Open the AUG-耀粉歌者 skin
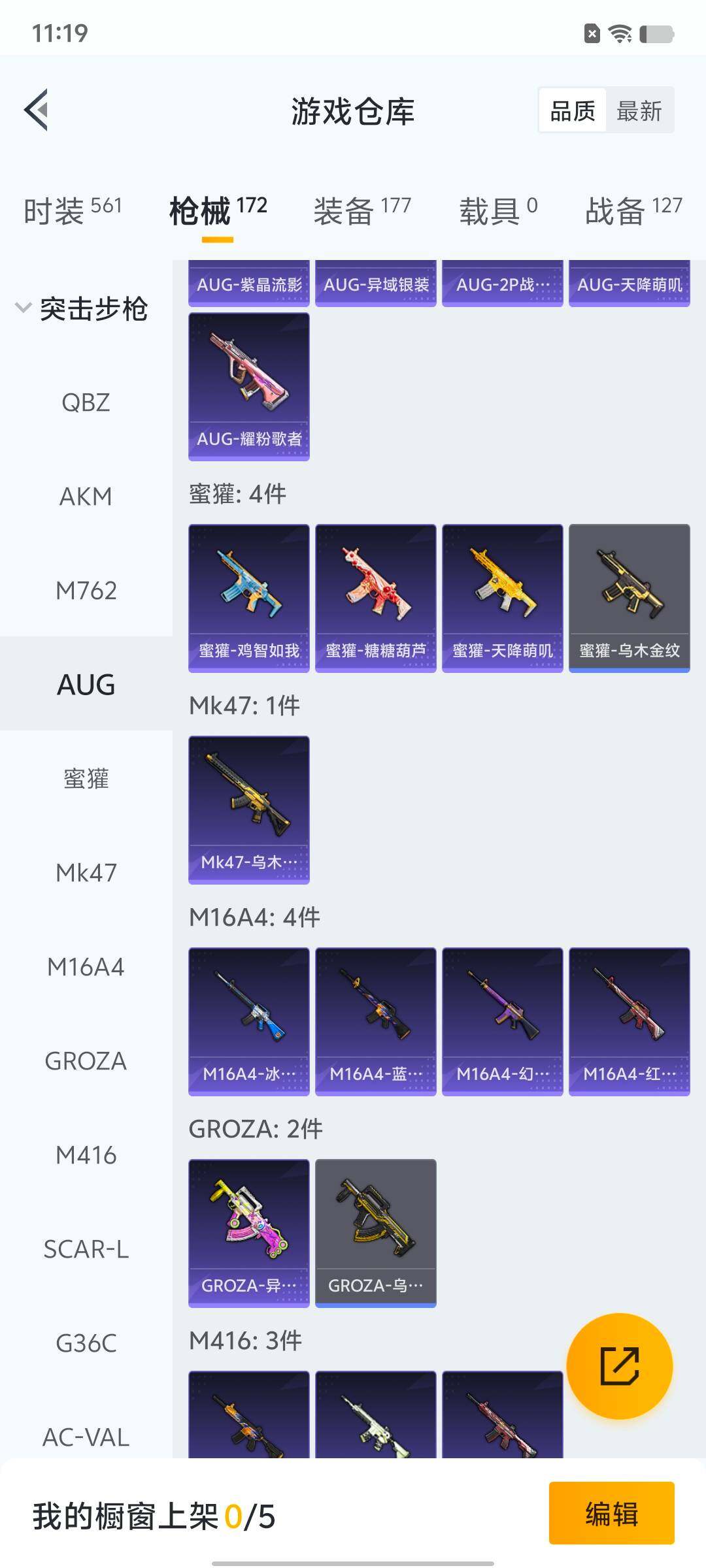Image resolution: width=706 pixels, height=1568 pixels. click(x=248, y=386)
